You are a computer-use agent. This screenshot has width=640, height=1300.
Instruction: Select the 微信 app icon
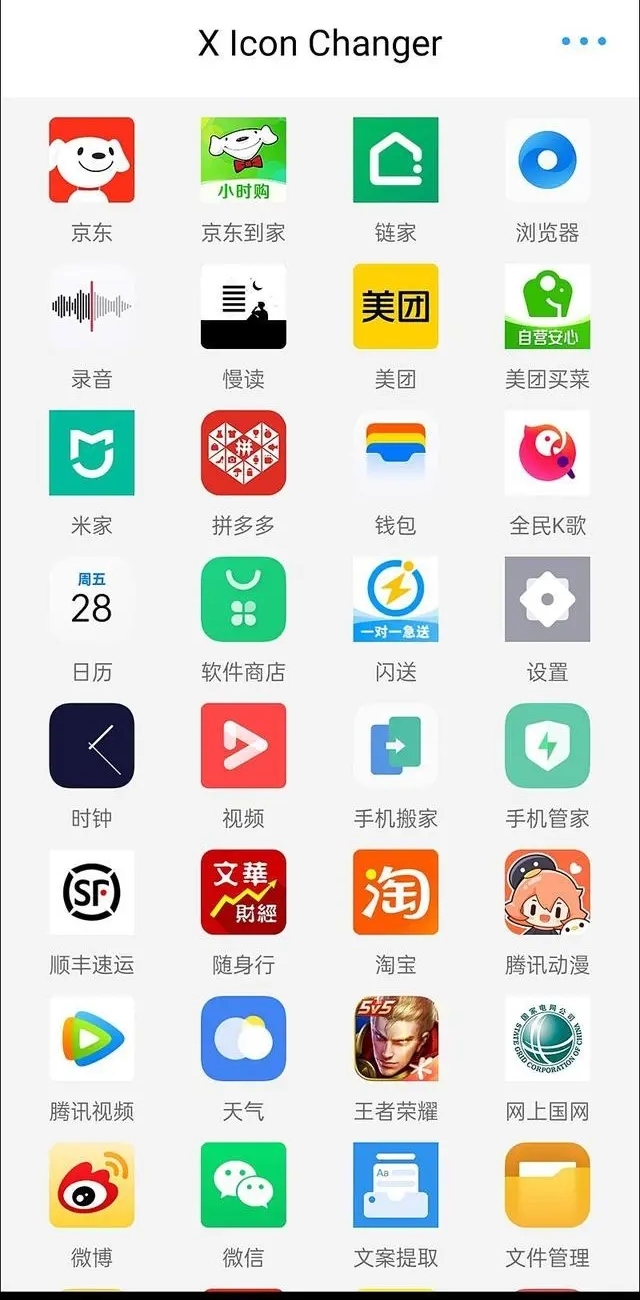244,1185
